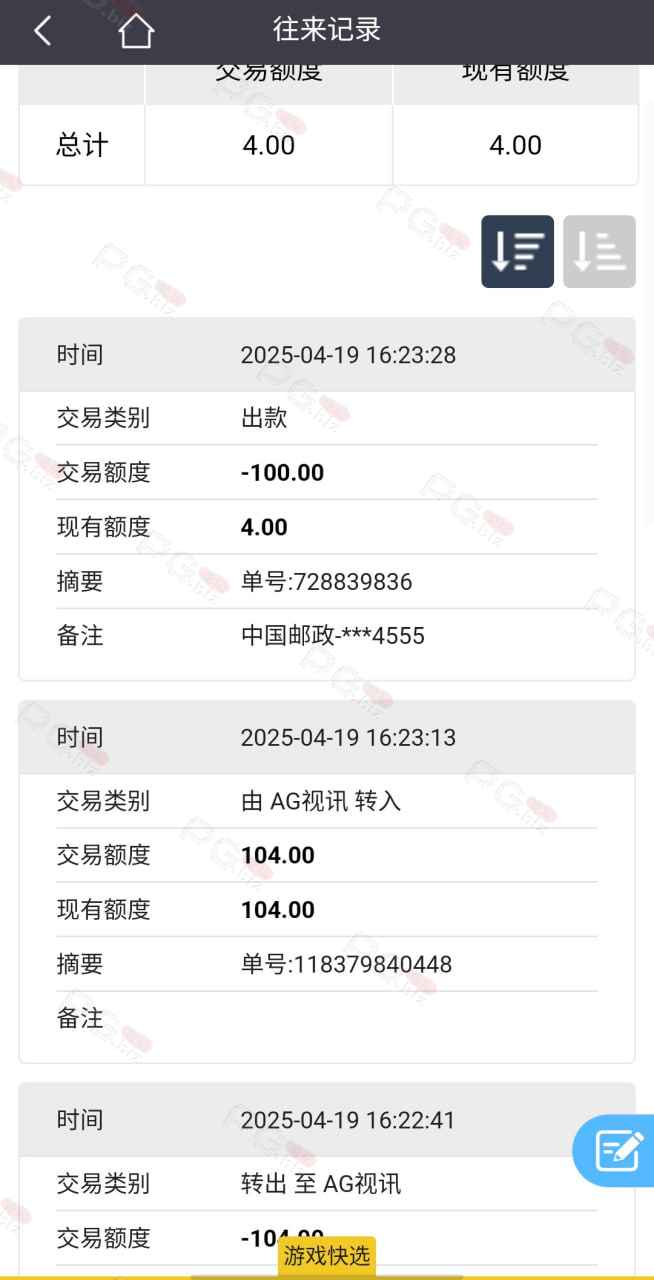The image size is (654, 1280).
Task: Select the descending sort button
Action: point(517,252)
